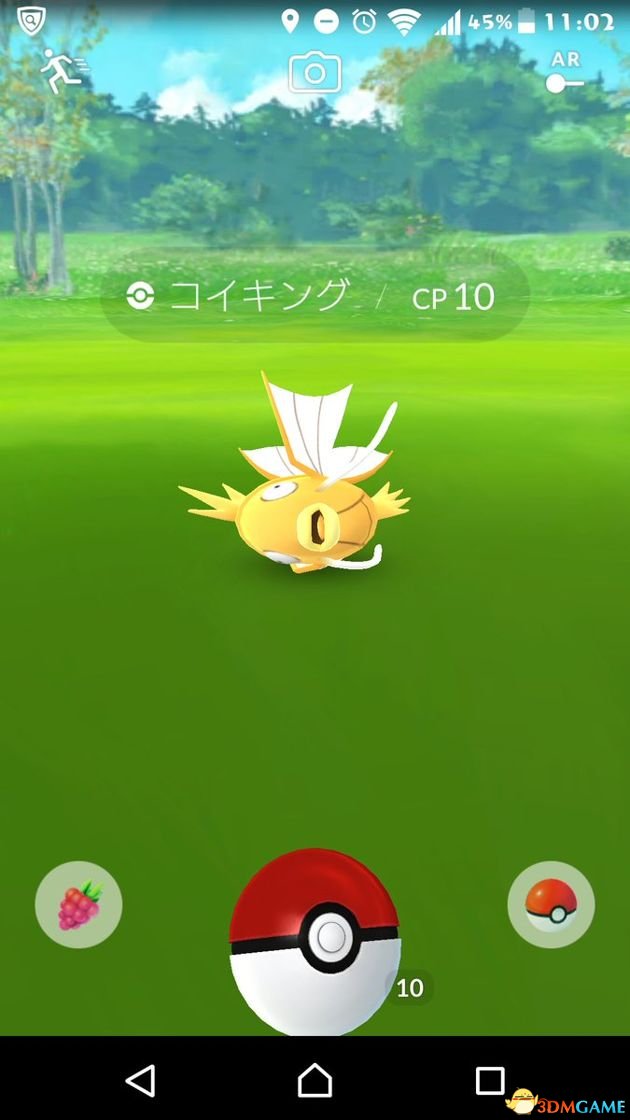Go back with Android back button
Viewport: 630px width, 1120px height.
[140, 1079]
